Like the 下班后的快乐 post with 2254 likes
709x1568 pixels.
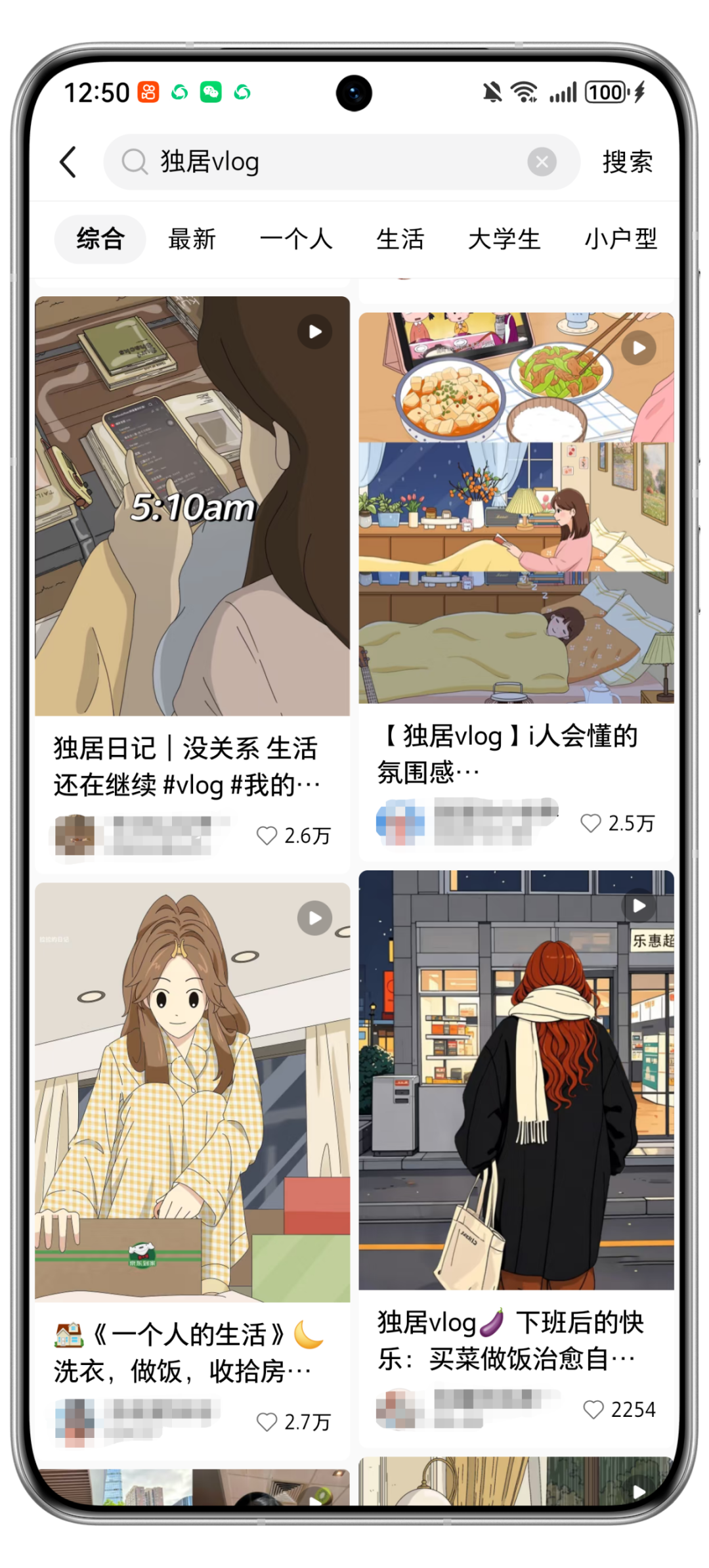(x=593, y=1410)
